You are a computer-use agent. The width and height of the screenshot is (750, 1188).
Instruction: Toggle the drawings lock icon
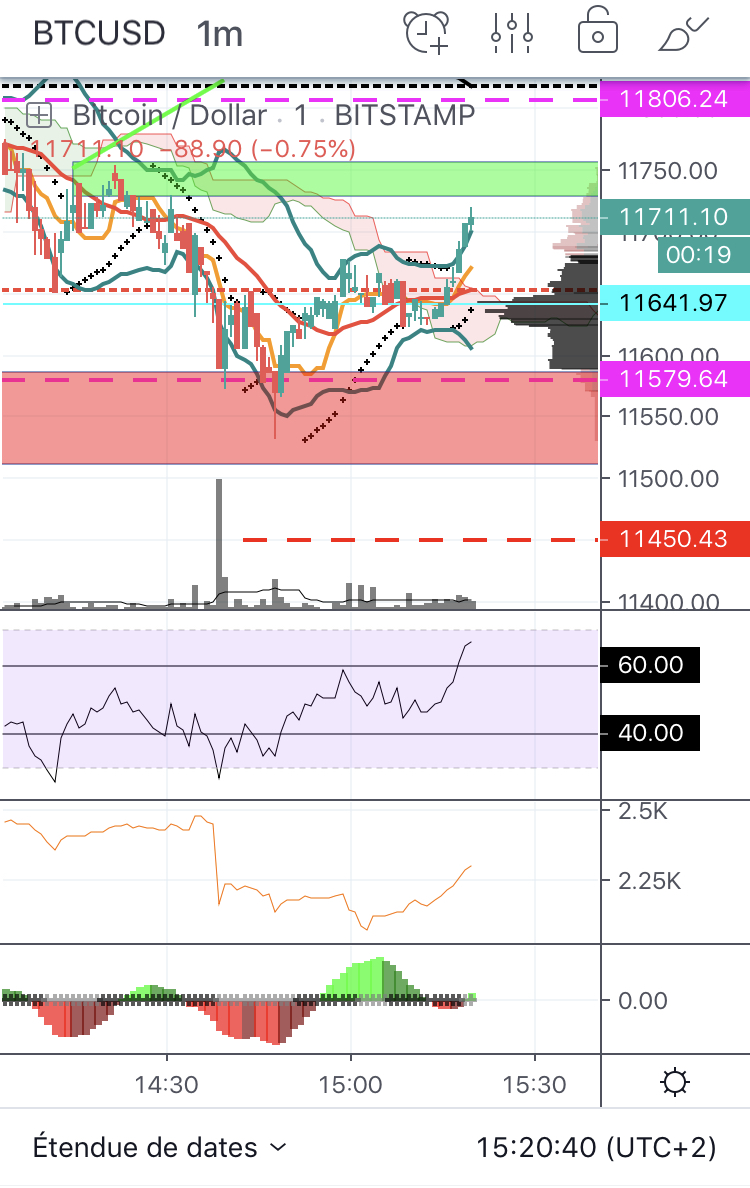(x=598, y=31)
